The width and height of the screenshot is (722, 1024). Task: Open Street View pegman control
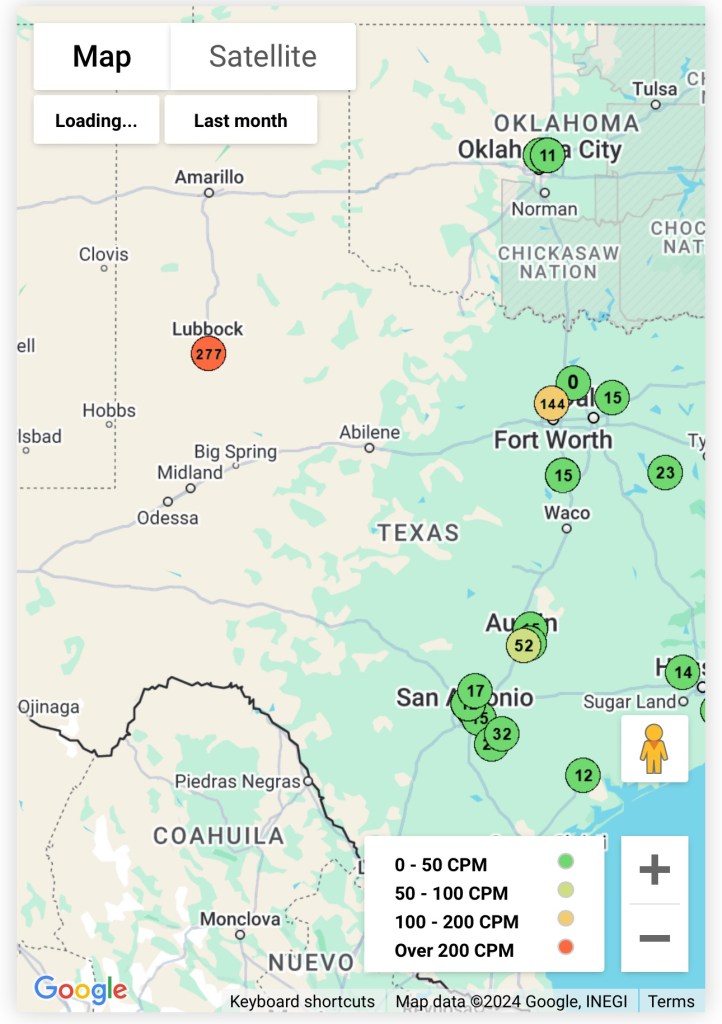click(654, 748)
